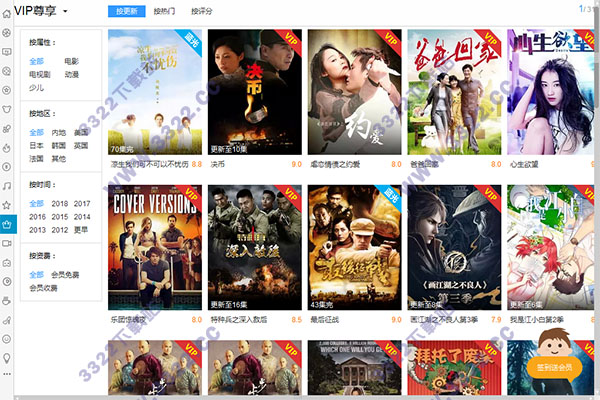Filter by 电视剧 attribute
600x400 pixels.
[x=40, y=74]
